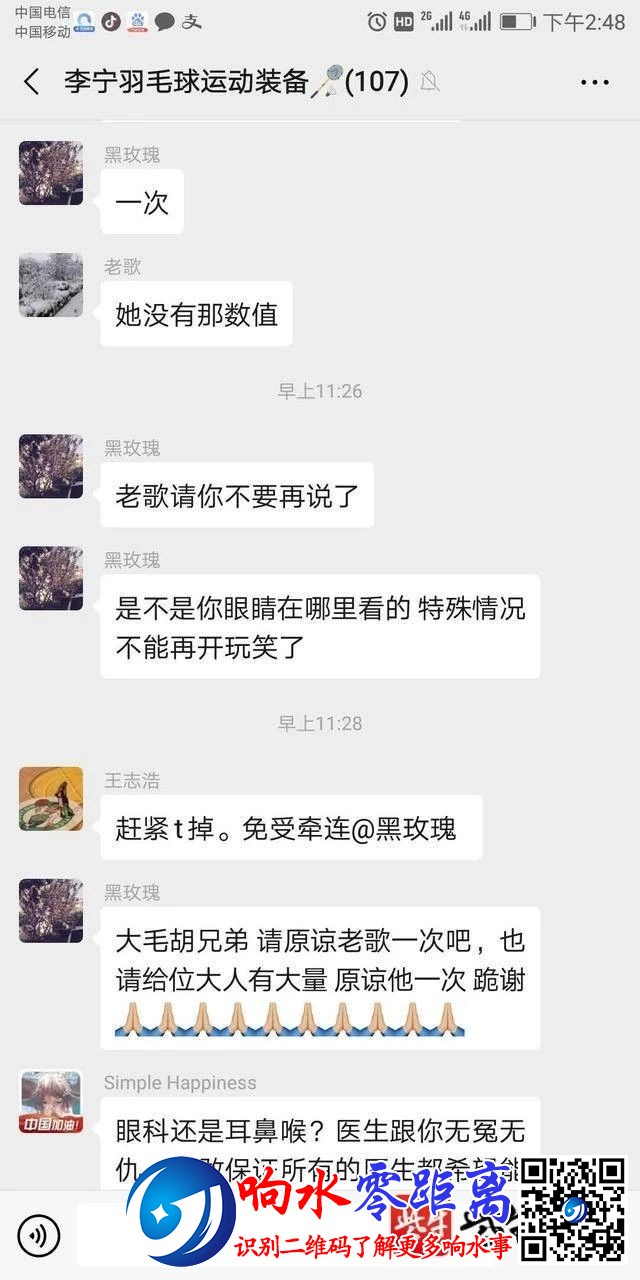Tap 黑玫瑰's avatar next to 老歌请你不要再说了
This screenshot has height=1280, width=640.
(x=51, y=466)
